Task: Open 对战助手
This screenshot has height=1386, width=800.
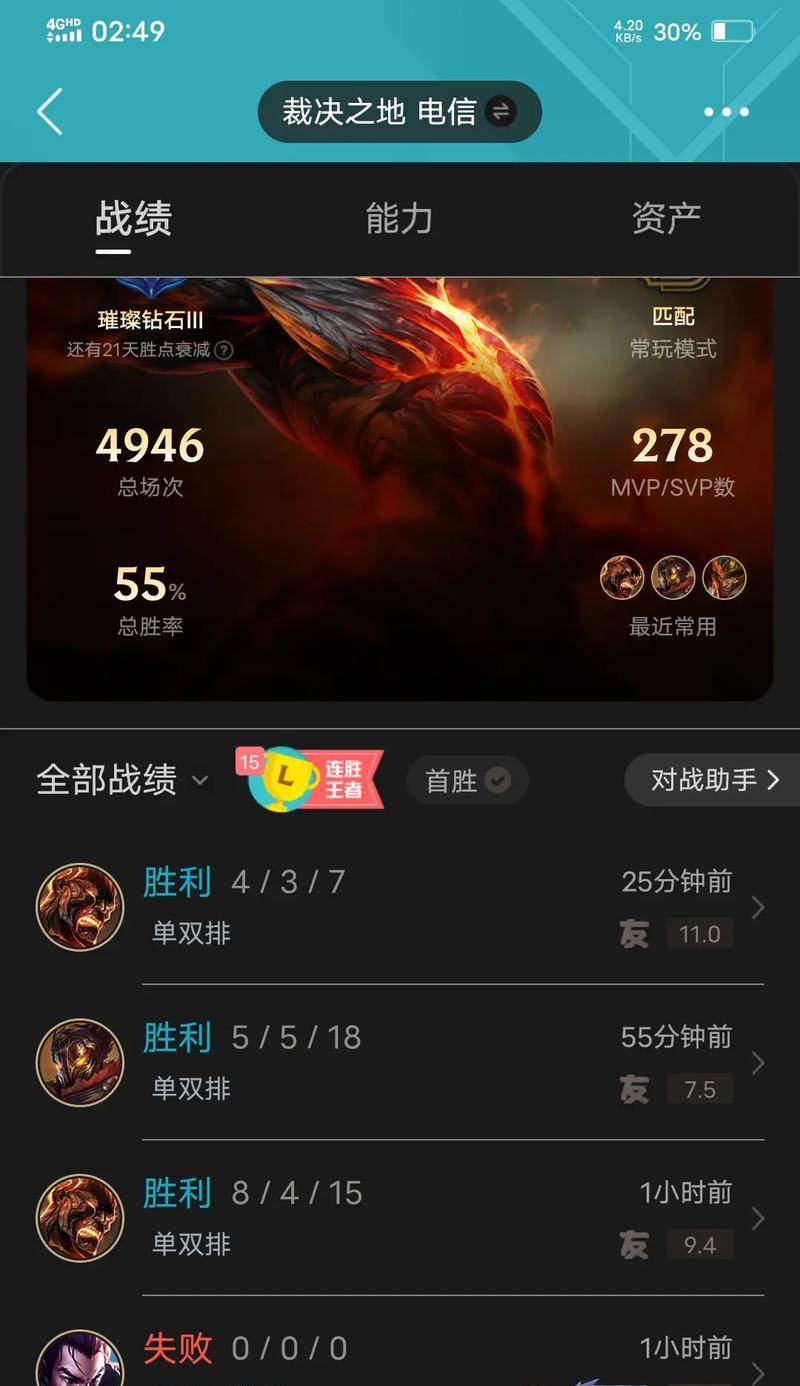Action: click(714, 780)
